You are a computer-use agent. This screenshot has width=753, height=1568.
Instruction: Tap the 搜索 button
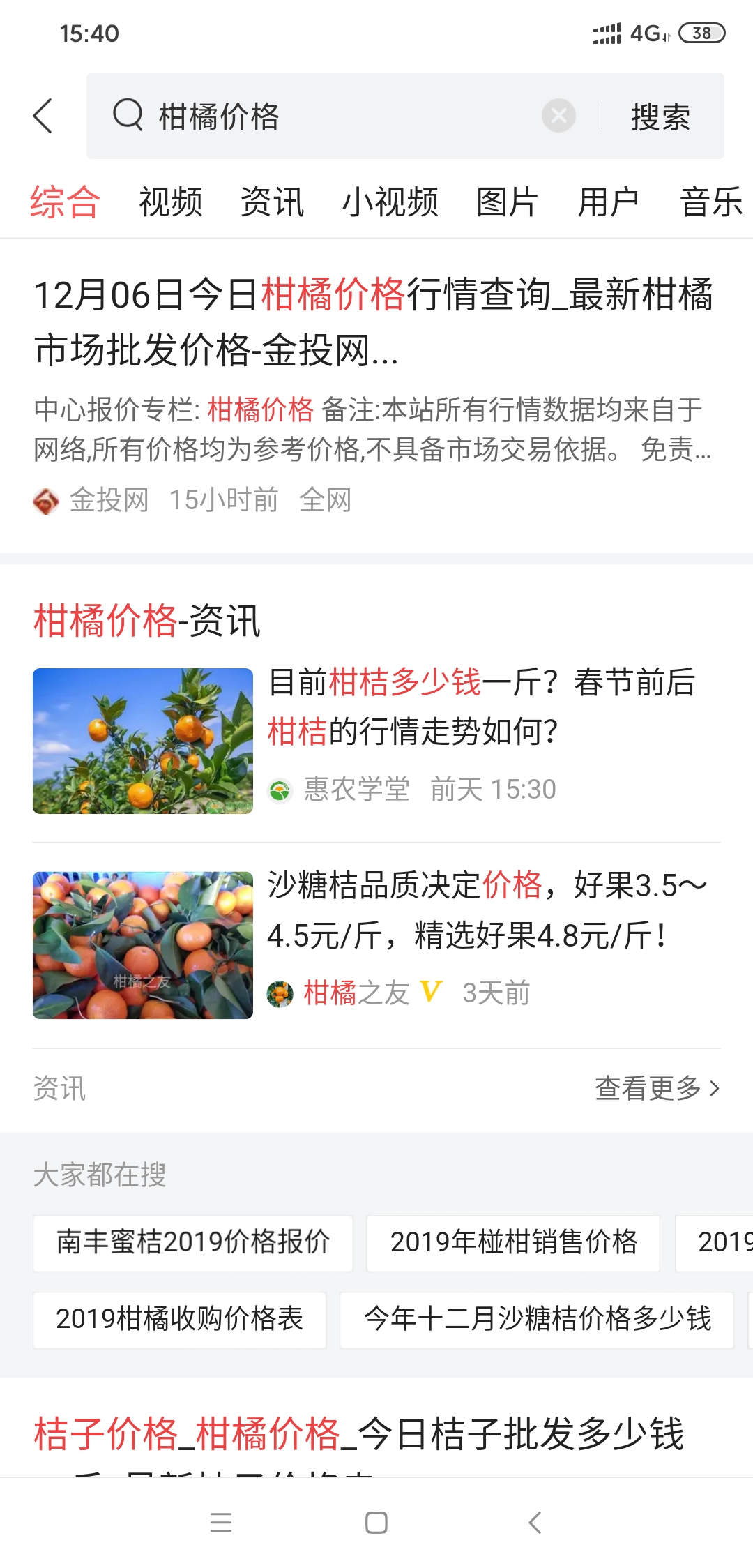tap(661, 116)
